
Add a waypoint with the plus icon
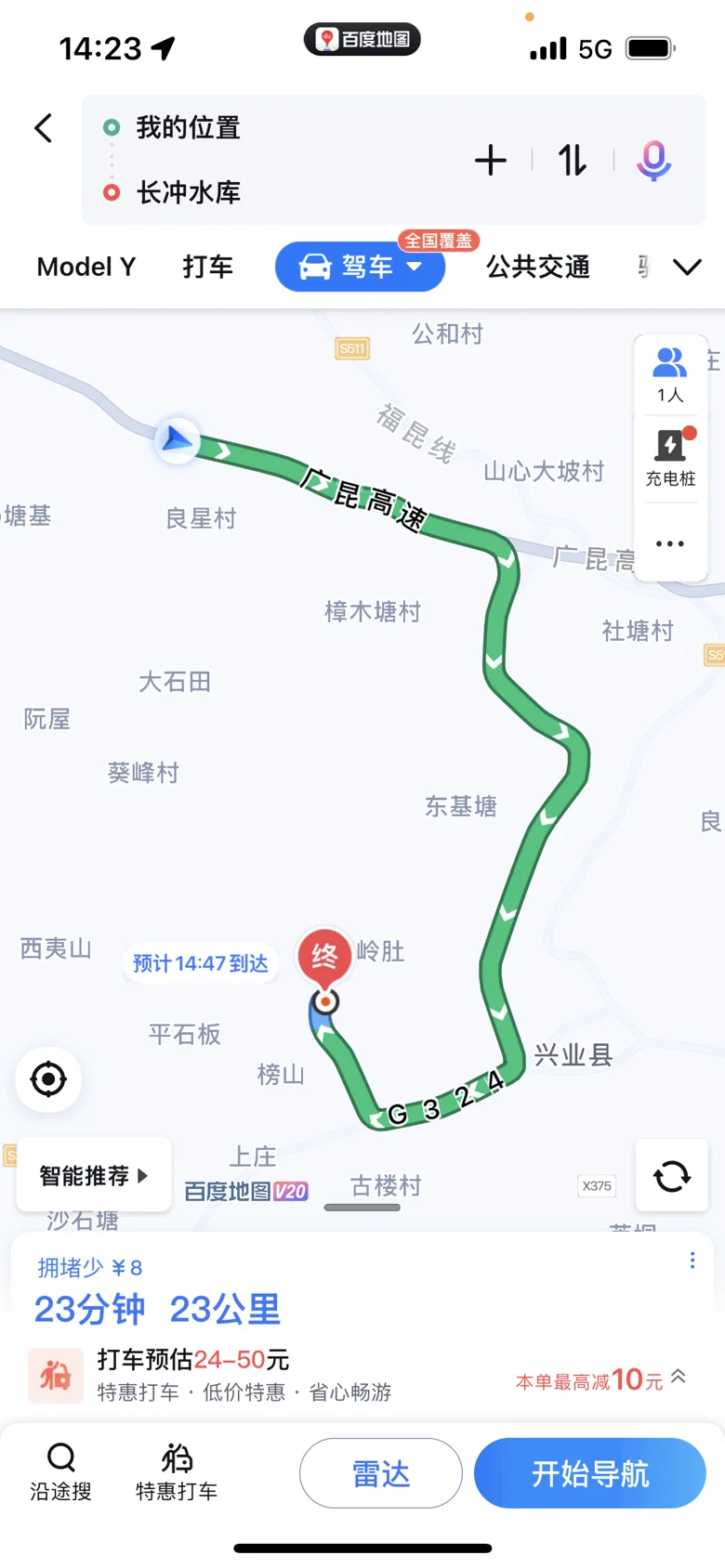(x=491, y=161)
